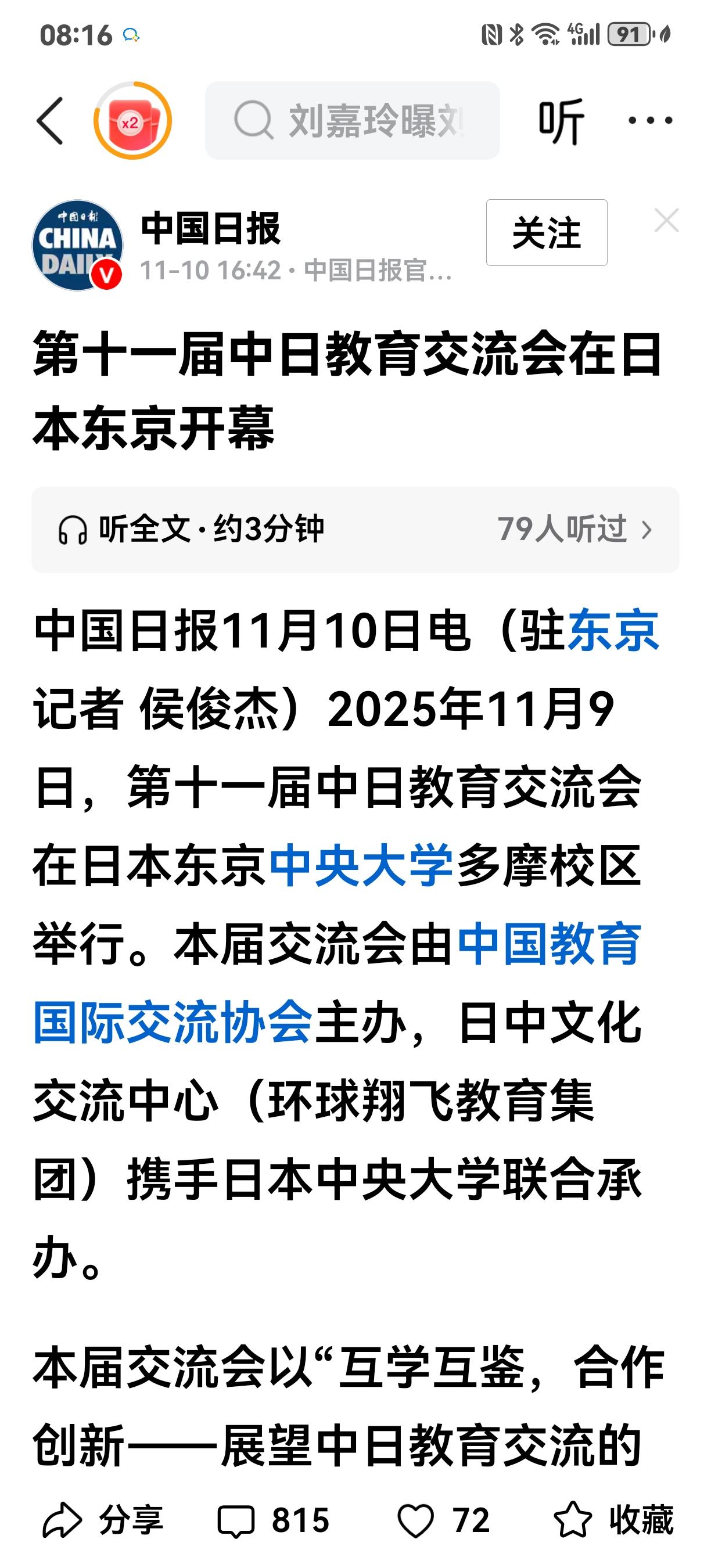Image resolution: width=711 pixels, height=1568 pixels.
Task: Expand 79人听过 listener details chevron
Action: (x=648, y=530)
